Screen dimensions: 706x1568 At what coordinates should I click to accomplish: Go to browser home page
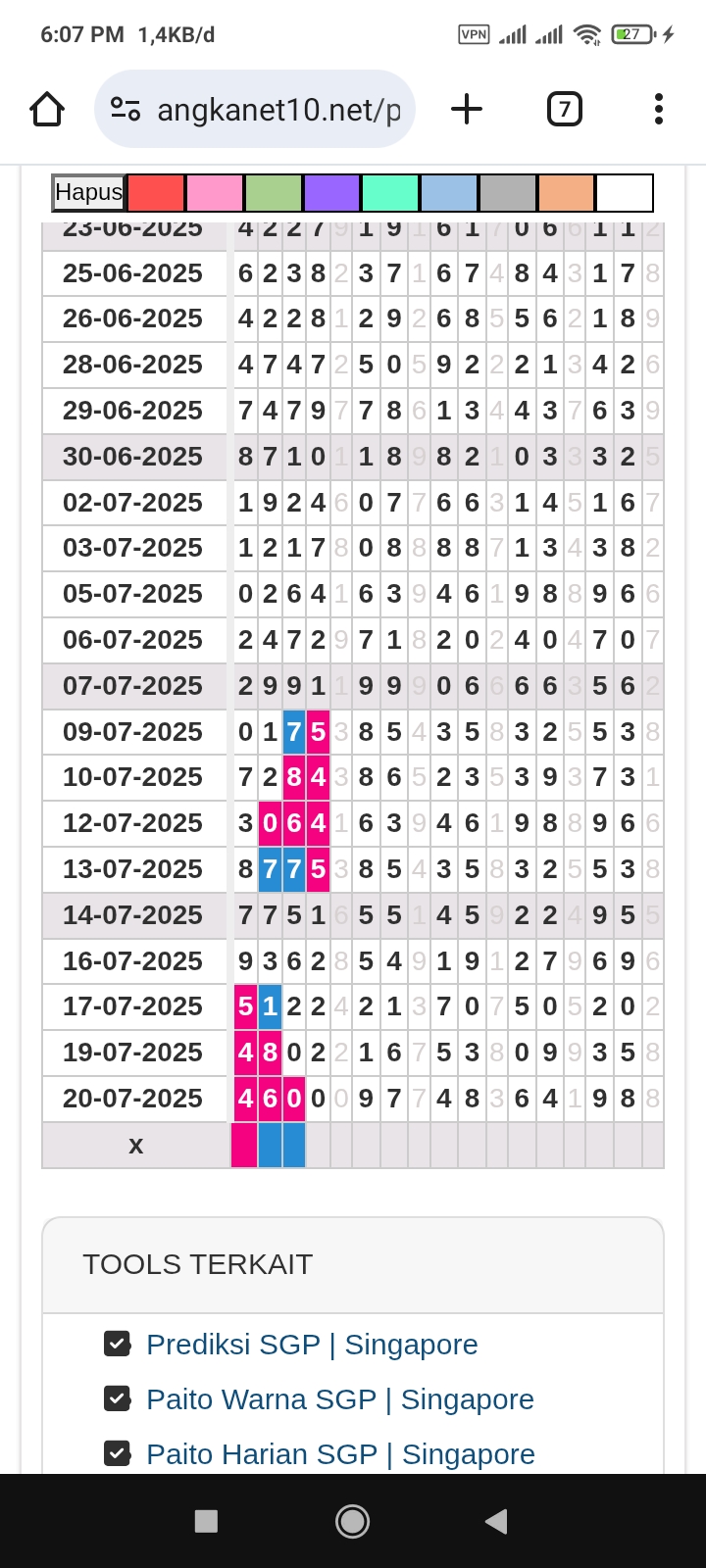point(47,109)
